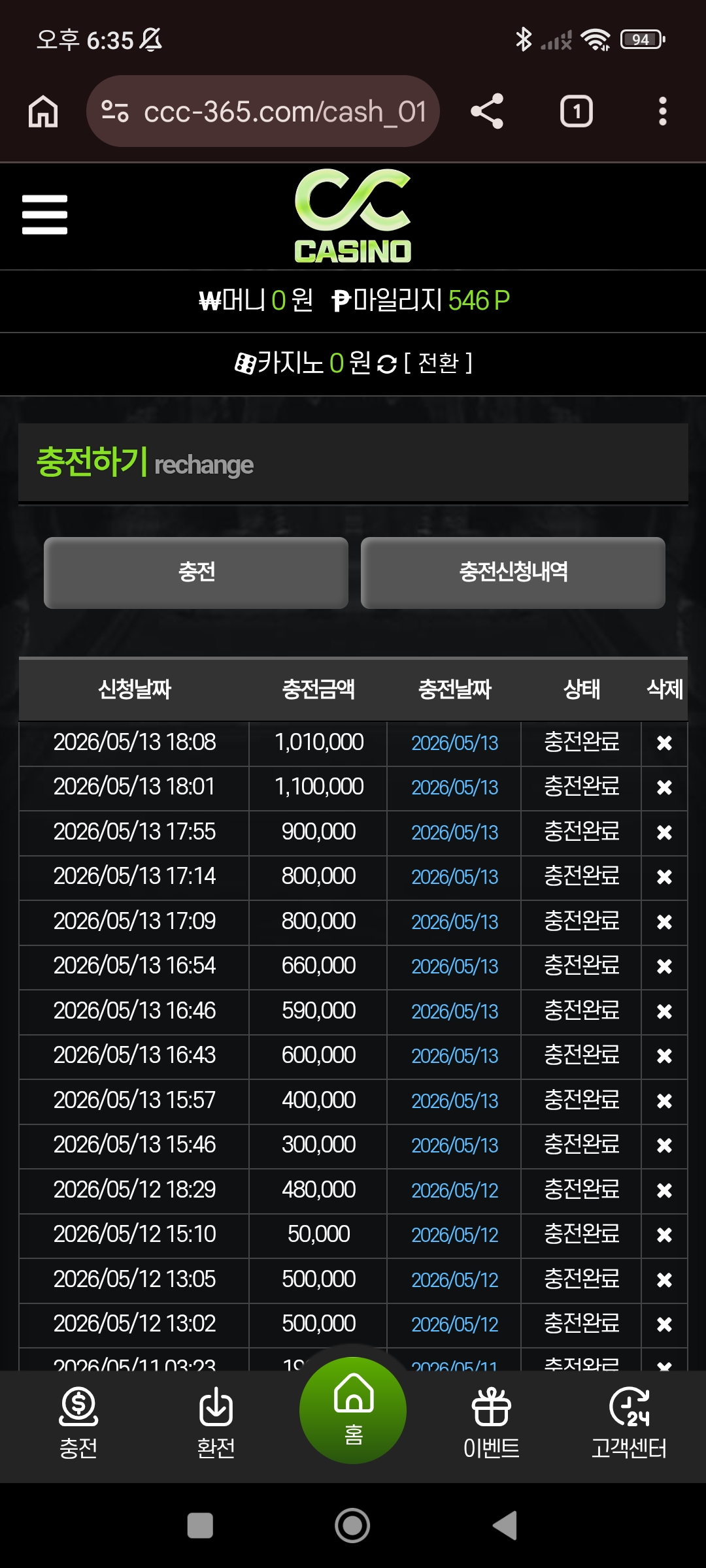Refresh the casino balance

(387, 364)
